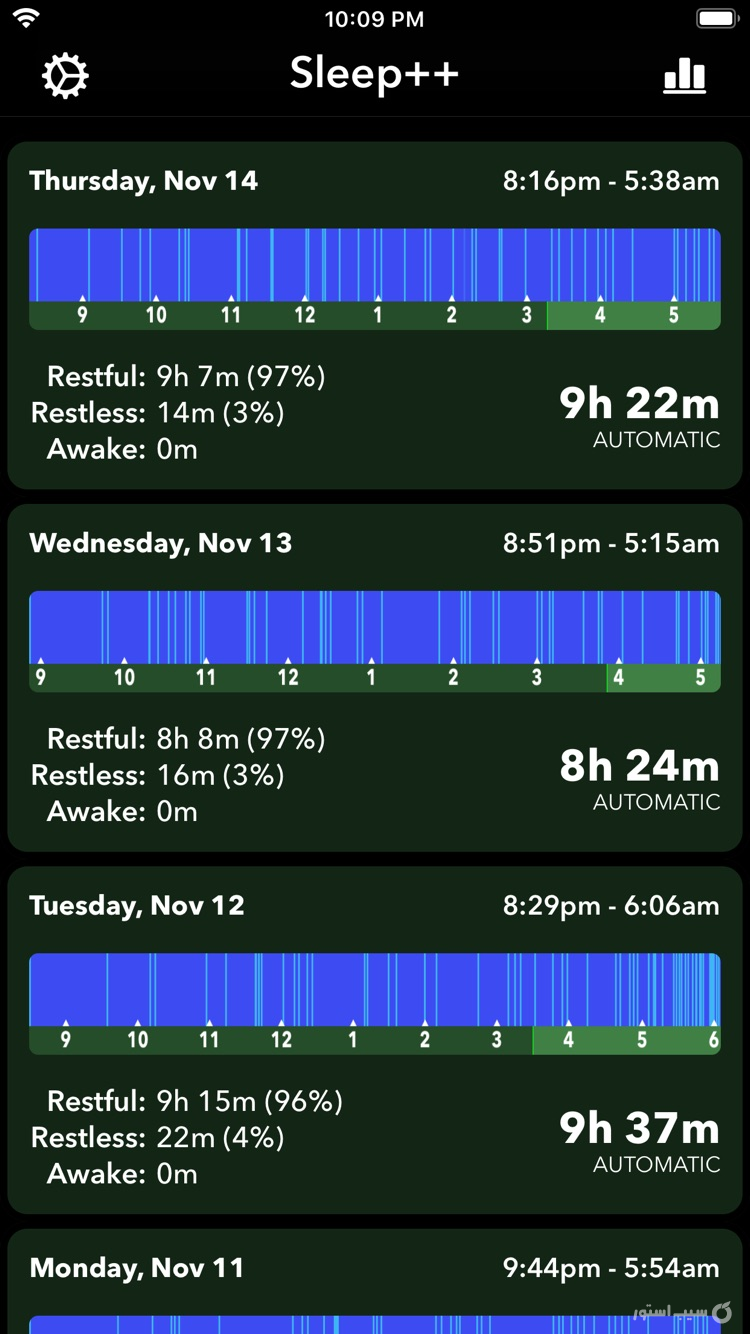
Task: Click the 12am marker on Tuesday's timeline
Action: [281, 1040]
